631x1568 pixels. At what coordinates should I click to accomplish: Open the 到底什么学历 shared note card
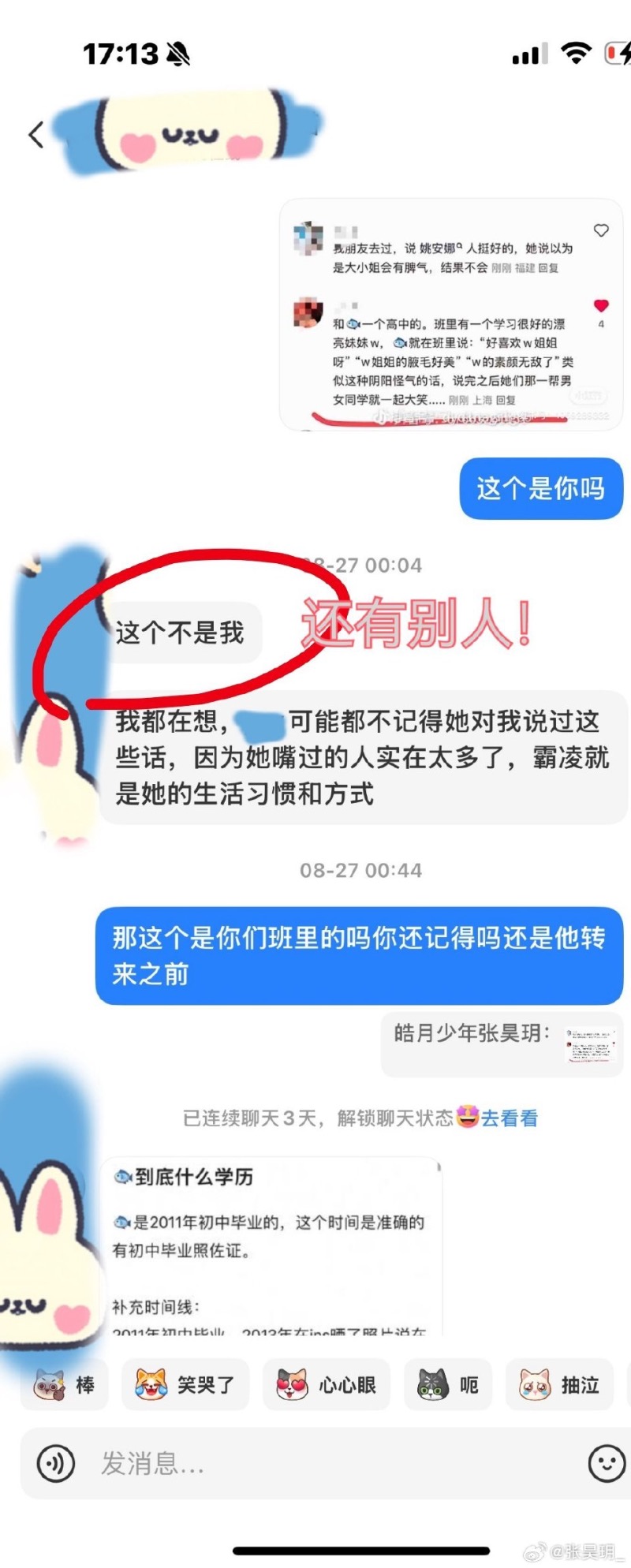tap(271, 1246)
